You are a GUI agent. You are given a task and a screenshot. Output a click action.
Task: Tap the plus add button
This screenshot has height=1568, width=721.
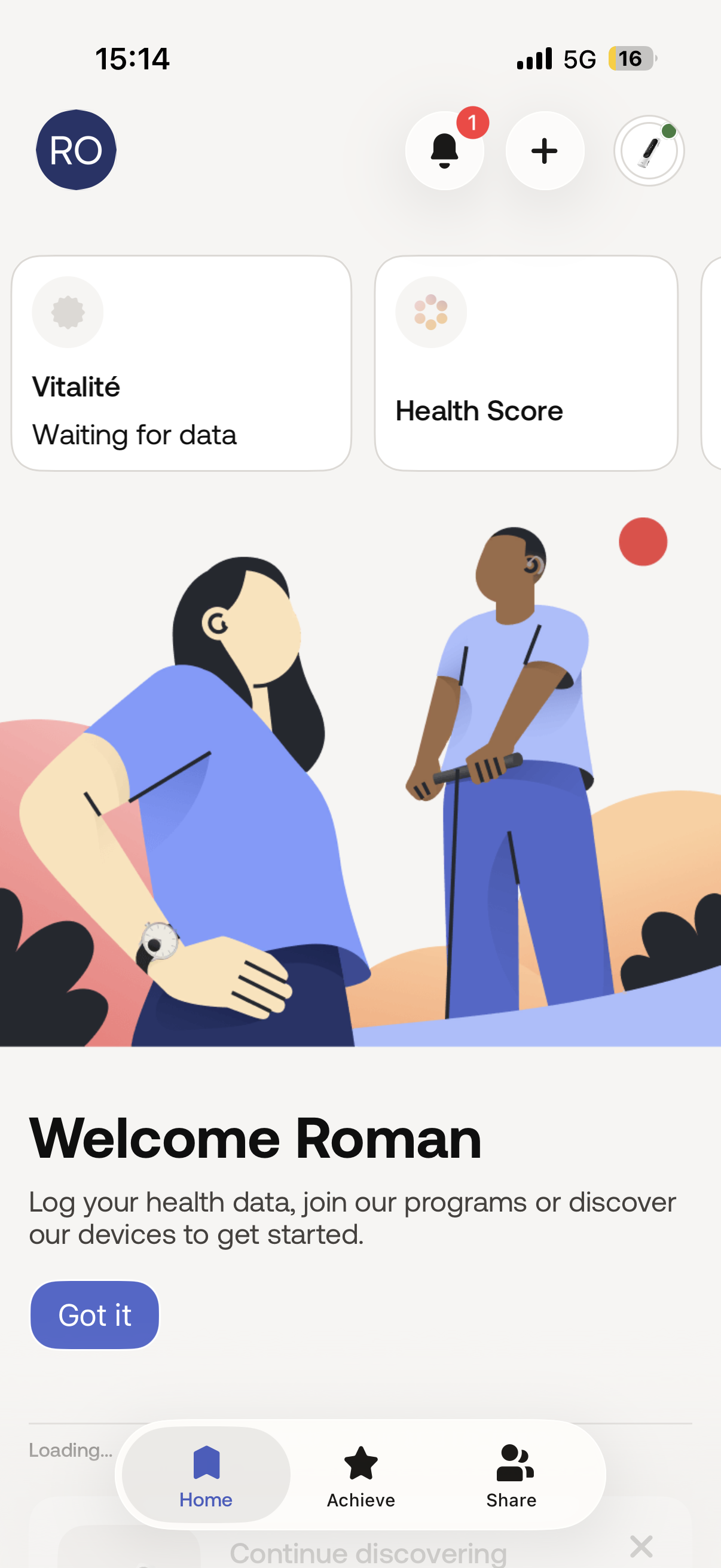(x=545, y=150)
